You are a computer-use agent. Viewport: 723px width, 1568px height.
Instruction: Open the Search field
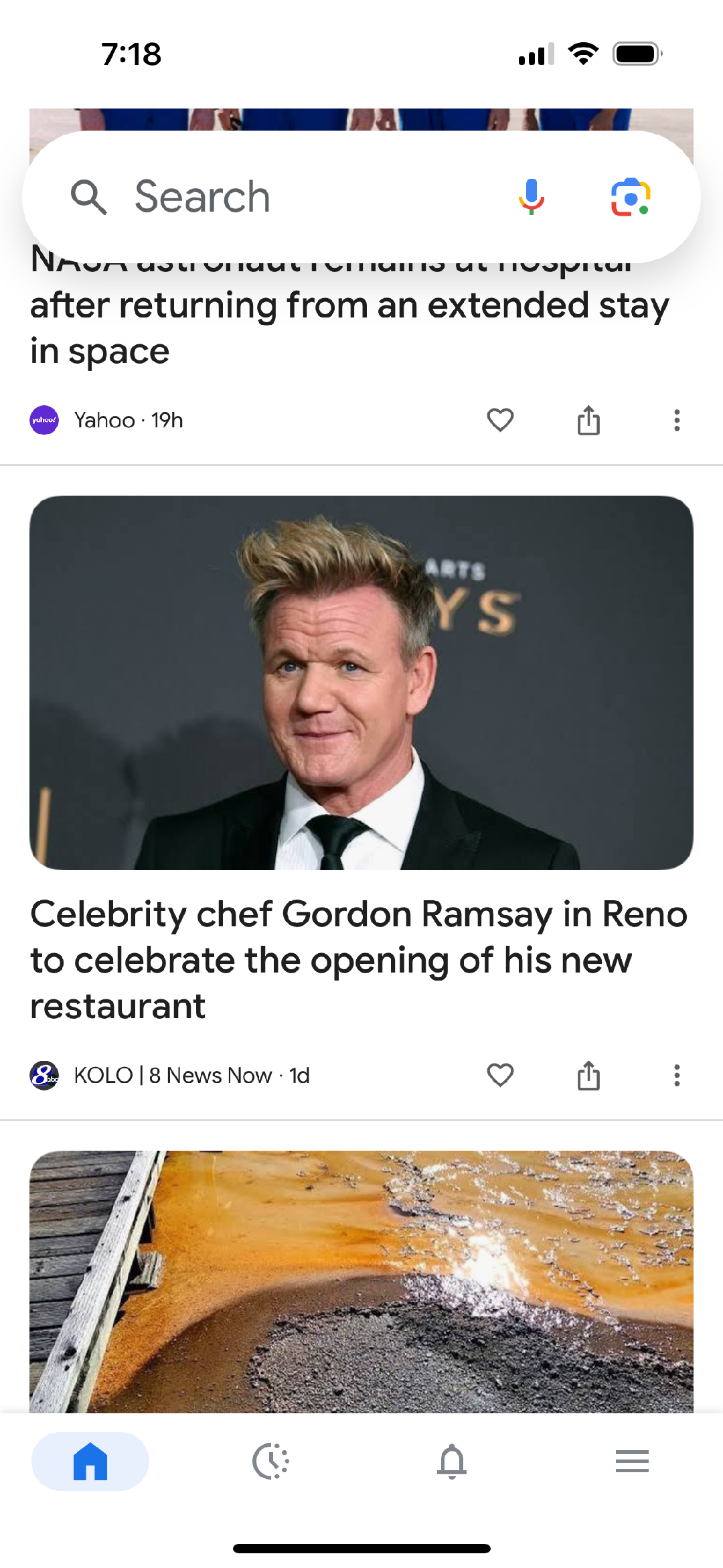point(268,197)
